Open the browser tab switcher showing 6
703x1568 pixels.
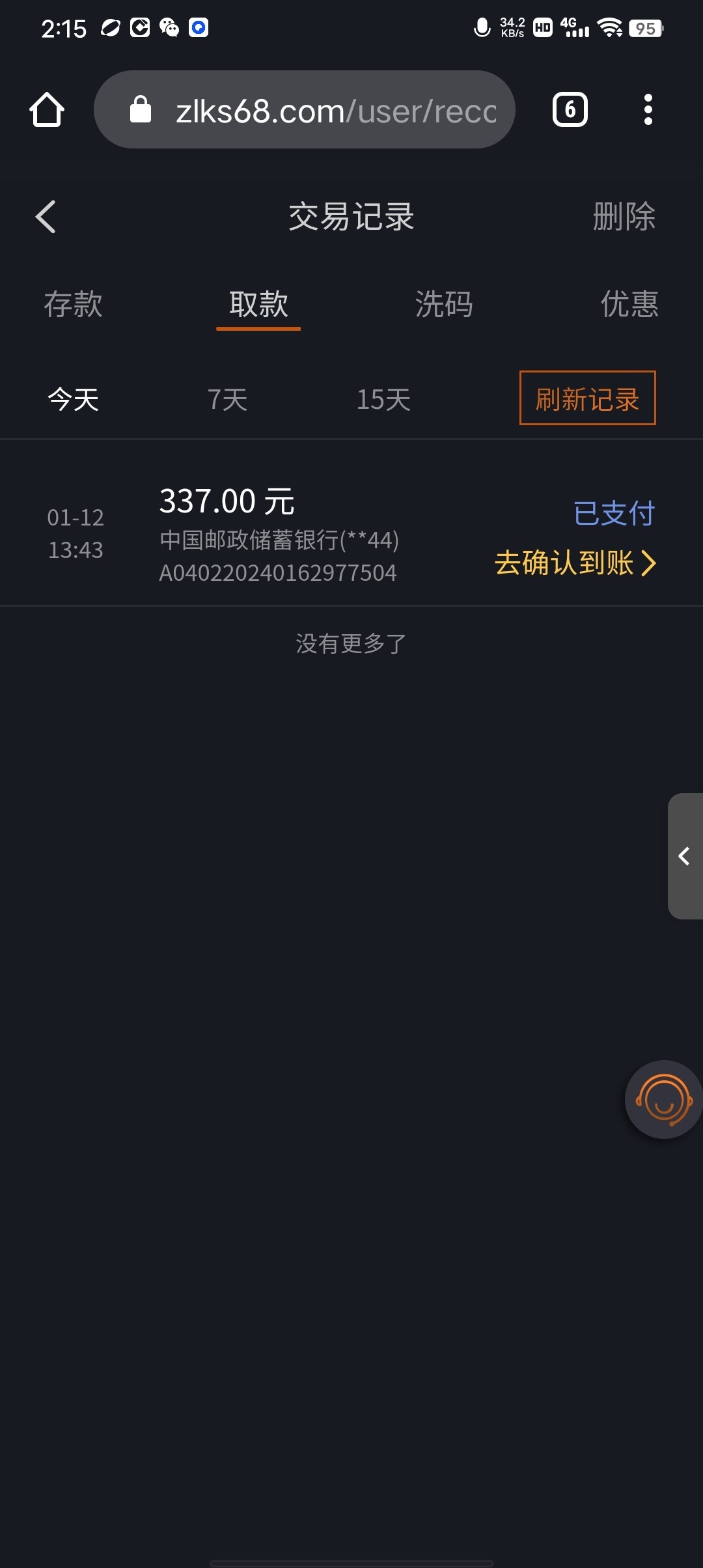(x=570, y=109)
